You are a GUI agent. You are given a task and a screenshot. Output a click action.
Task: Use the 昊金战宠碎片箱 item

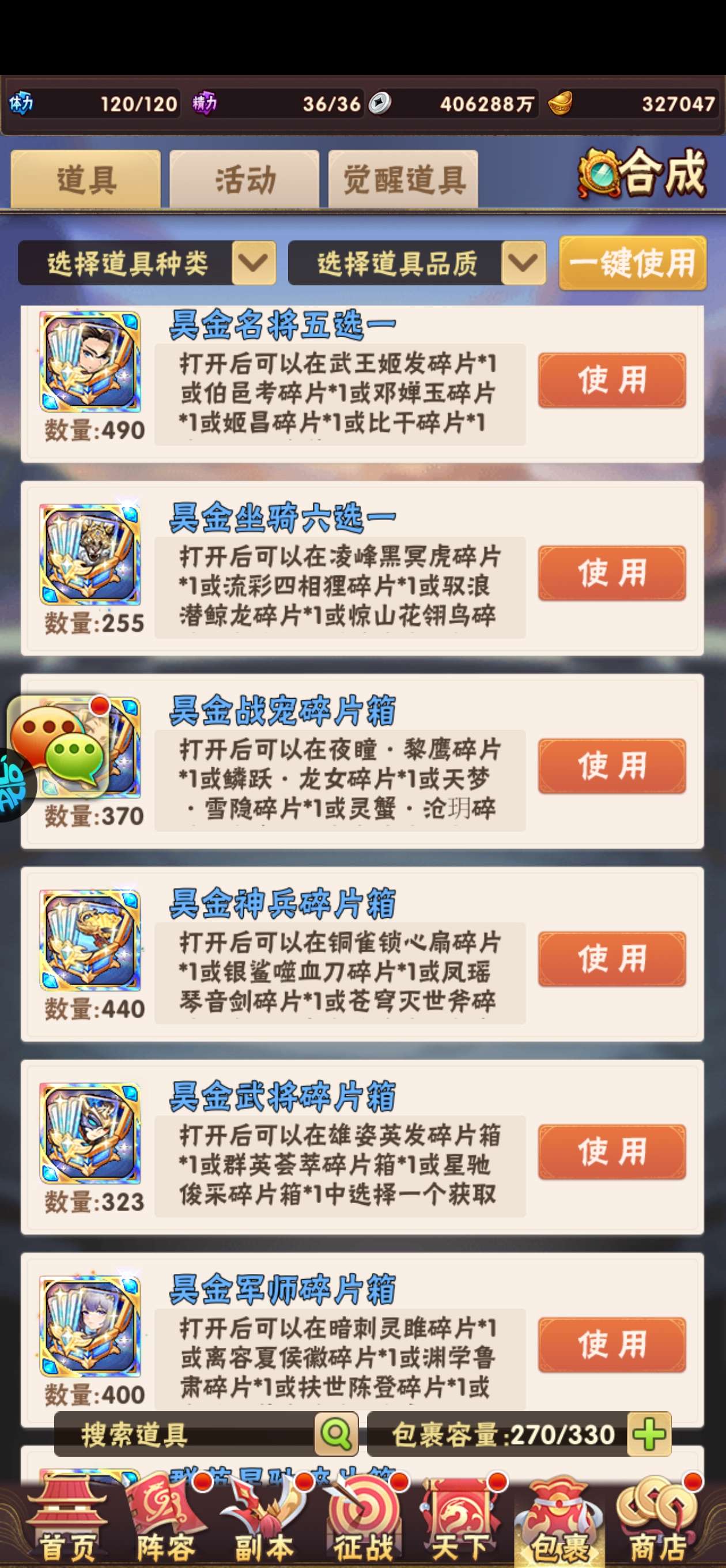click(611, 766)
